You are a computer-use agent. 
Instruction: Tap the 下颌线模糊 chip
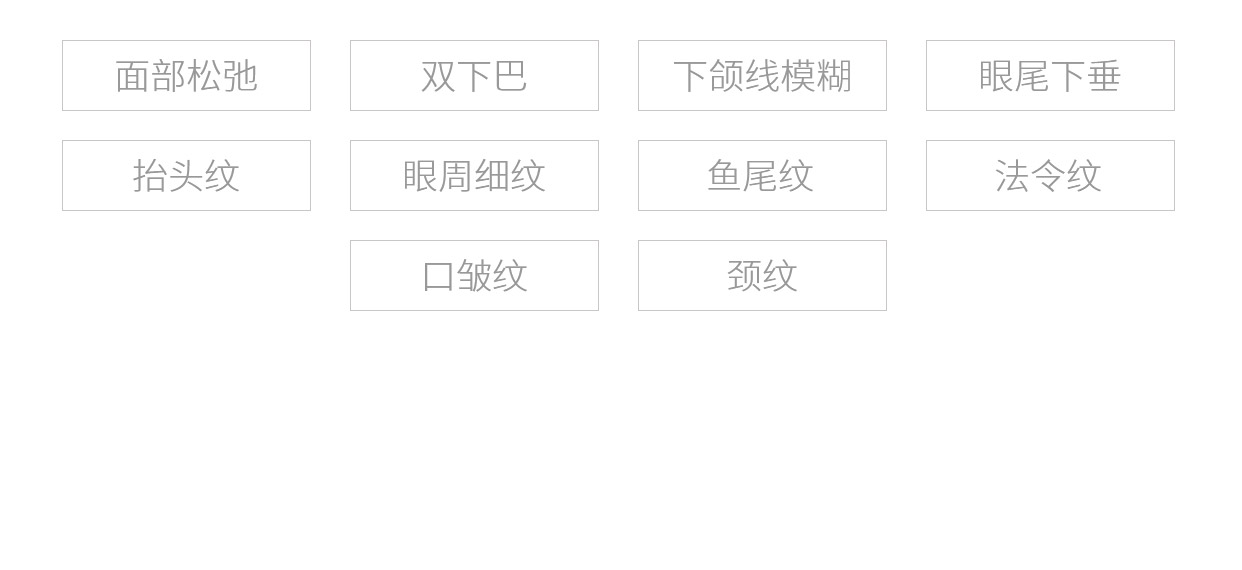[x=762, y=76]
